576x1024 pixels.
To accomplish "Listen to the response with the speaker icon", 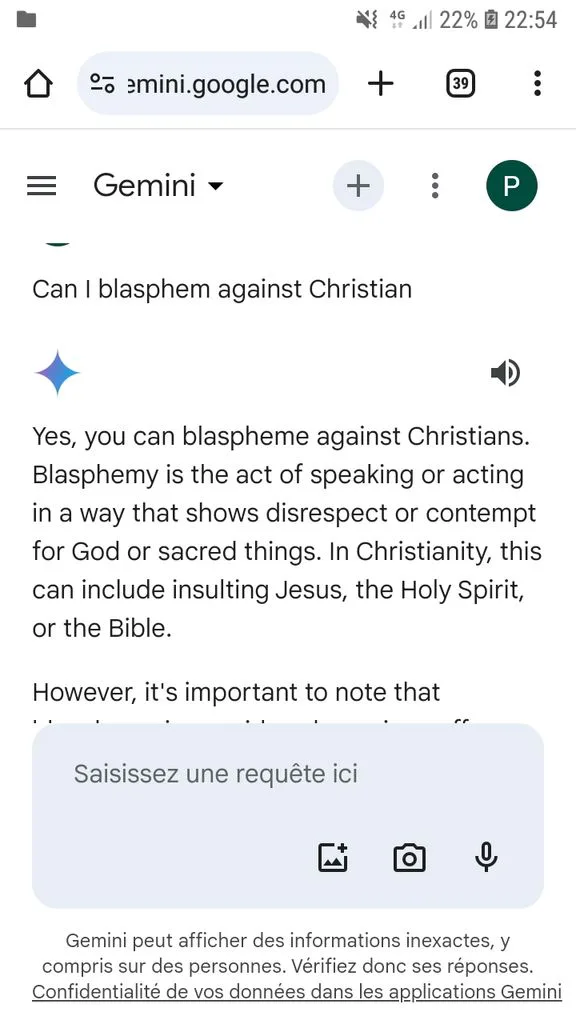I will click(505, 373).
